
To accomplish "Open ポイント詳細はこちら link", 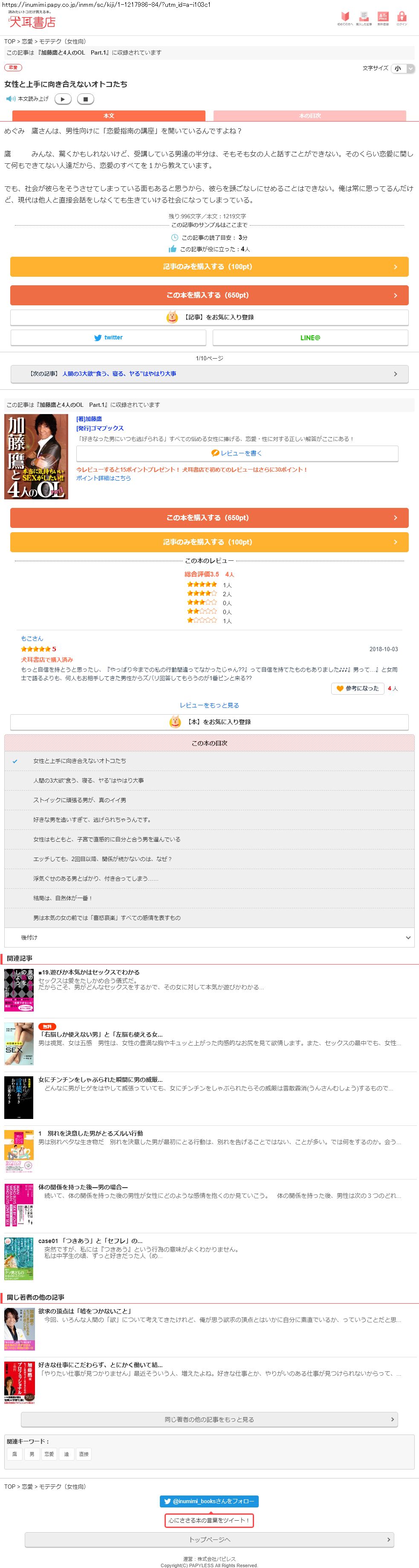I will [x=104, y=478].
